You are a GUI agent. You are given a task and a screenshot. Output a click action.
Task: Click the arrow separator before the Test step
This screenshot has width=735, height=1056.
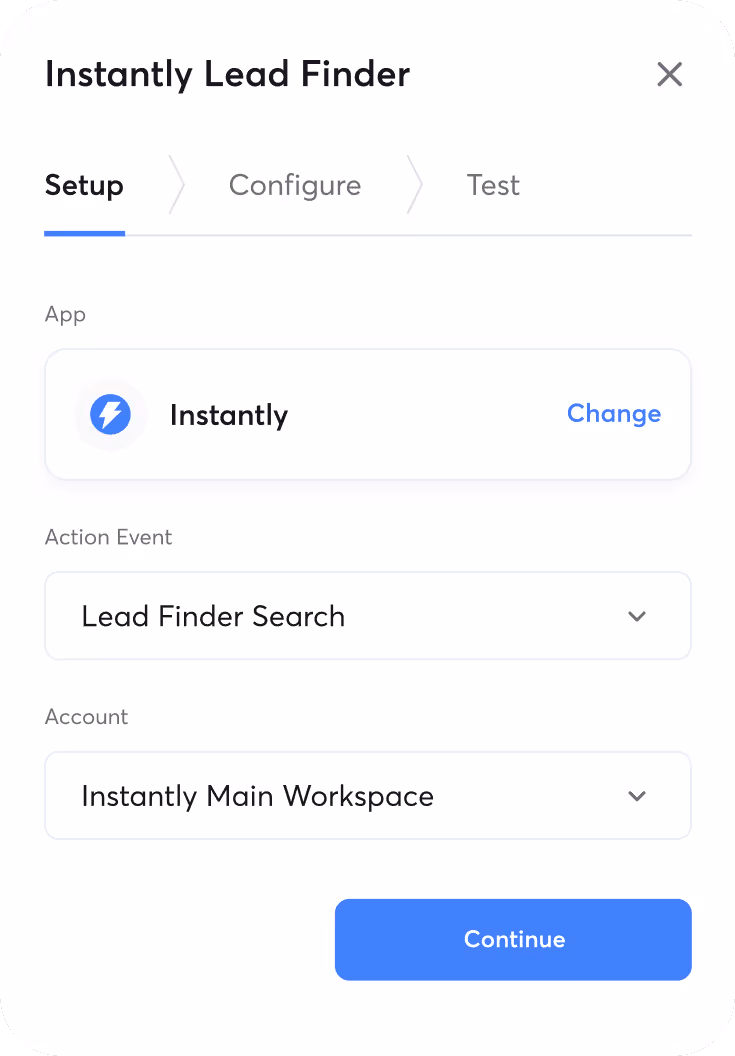coord(413,185)
